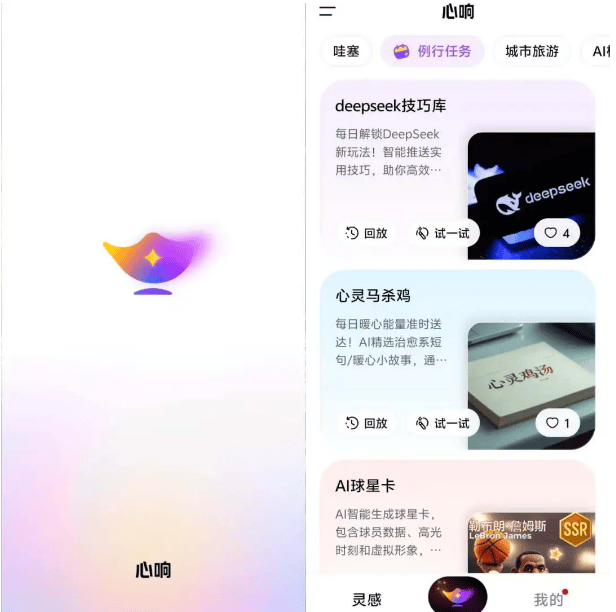The width and height of the screenshot is (616, 612).
Task: Tap the center lamp button
Action: point(457,595)
